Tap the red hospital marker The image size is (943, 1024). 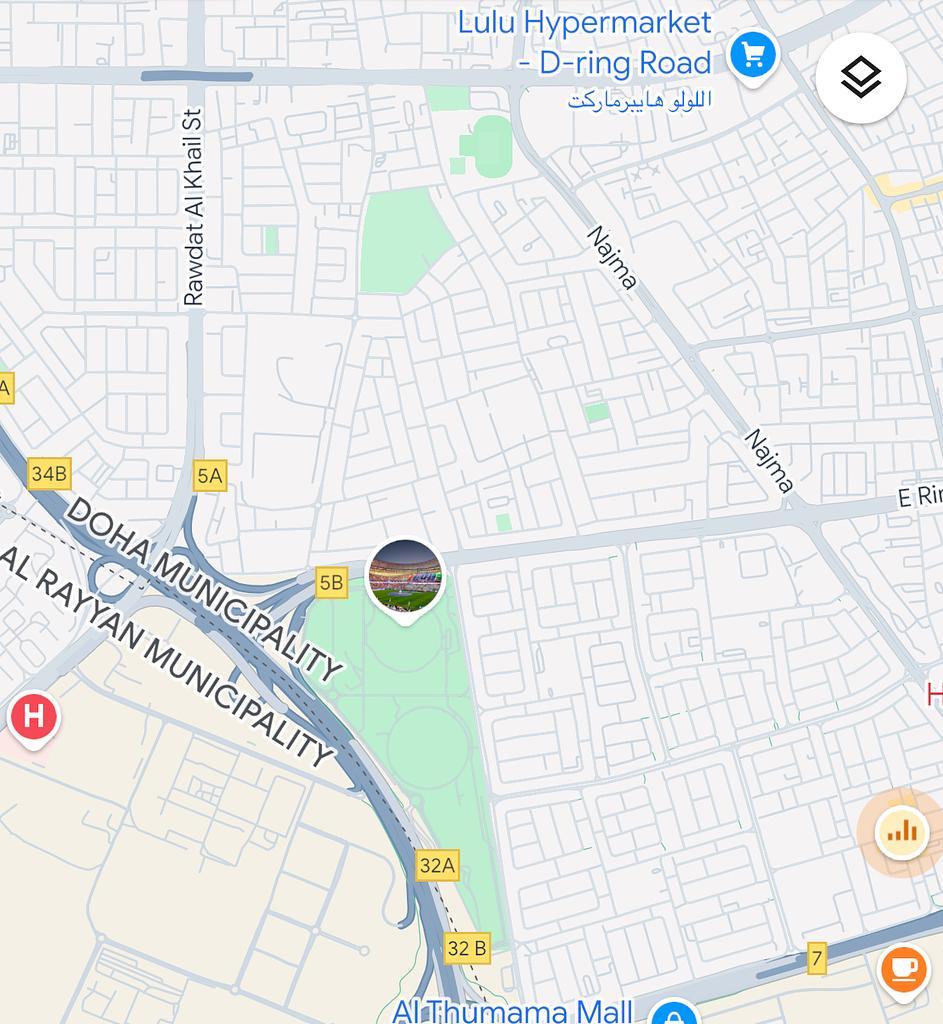tap(33, 718)
